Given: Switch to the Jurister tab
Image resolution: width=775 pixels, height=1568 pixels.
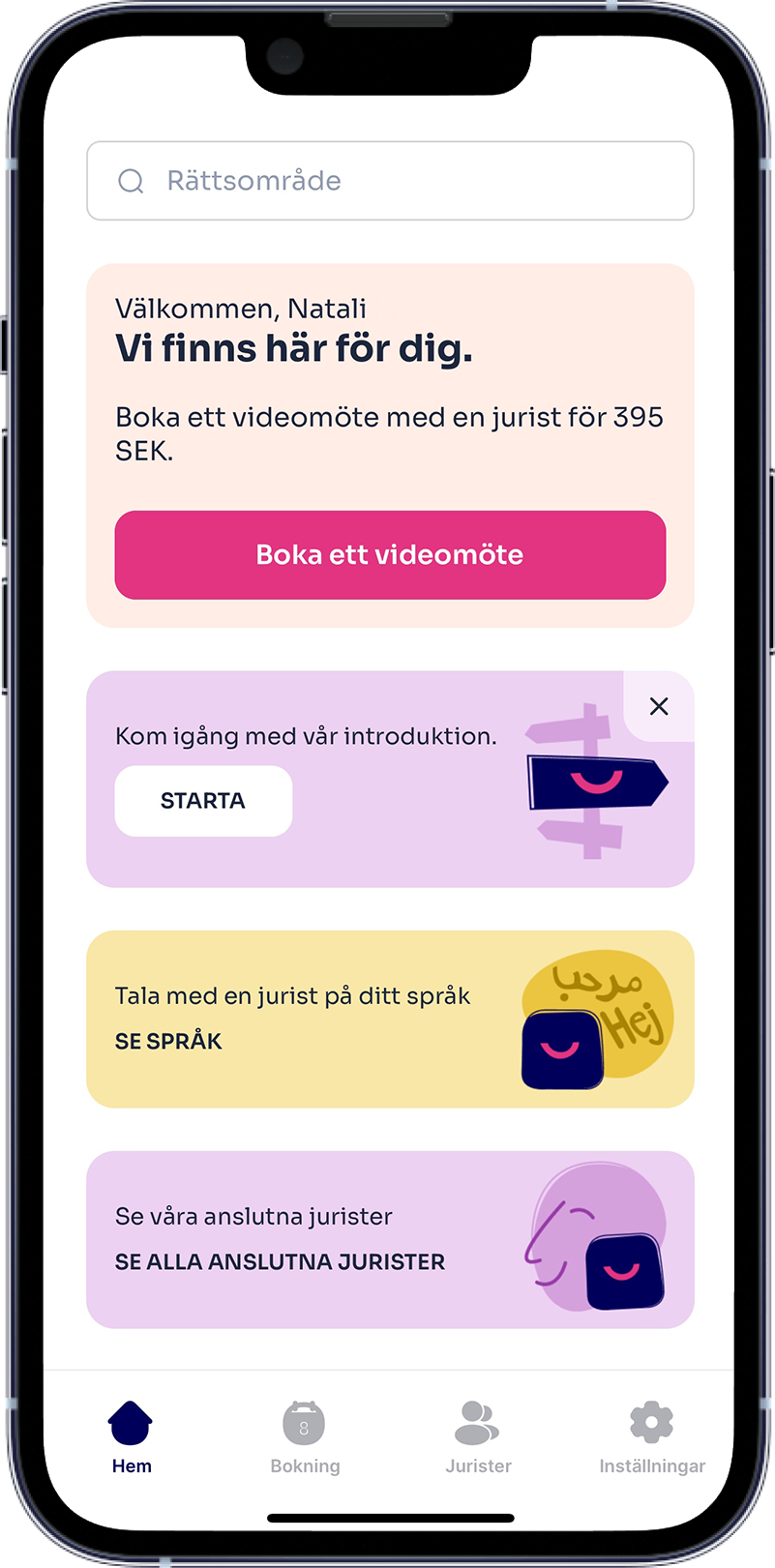Looking at the screenshot, I should 478,1437.
